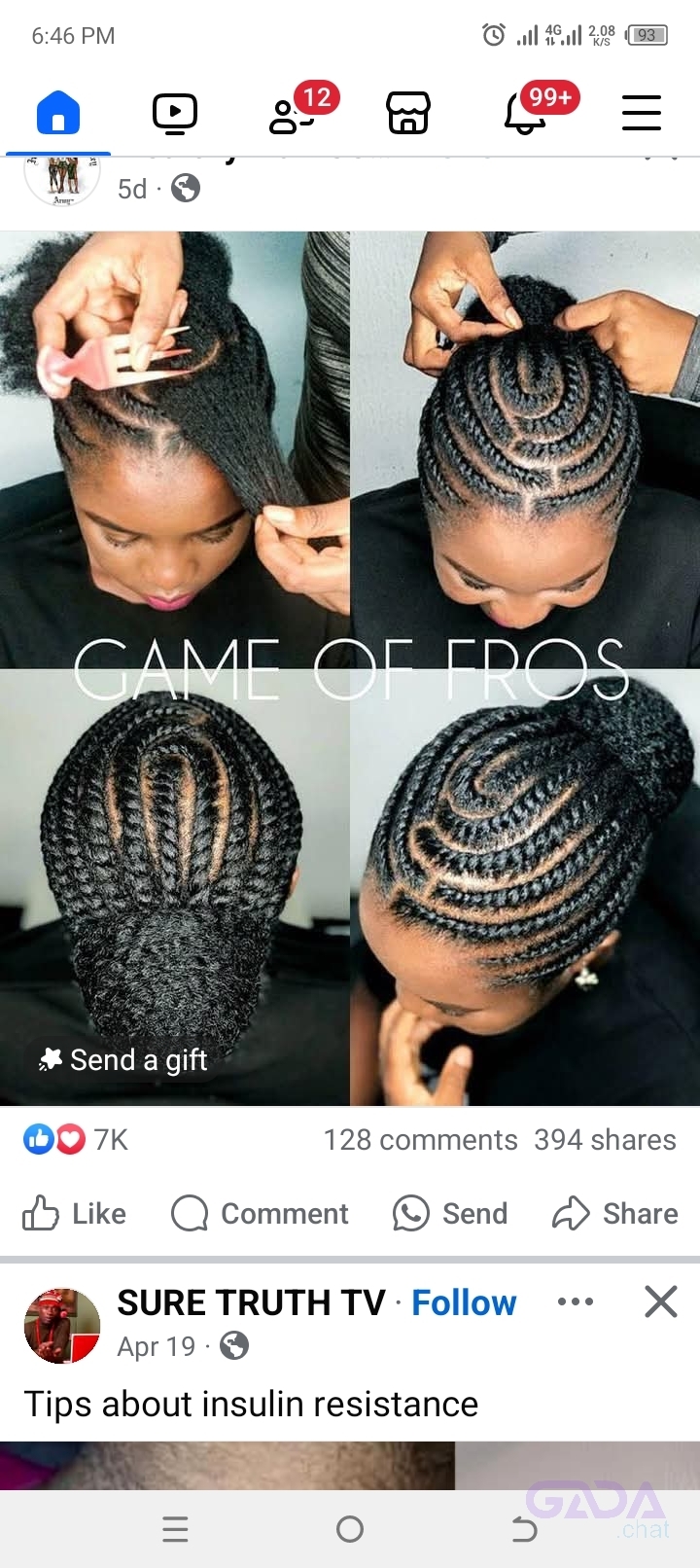This screenshot has width=700, height=1568.
Task: View the 7K reactions list
Action: click(x=76, y=1139)
